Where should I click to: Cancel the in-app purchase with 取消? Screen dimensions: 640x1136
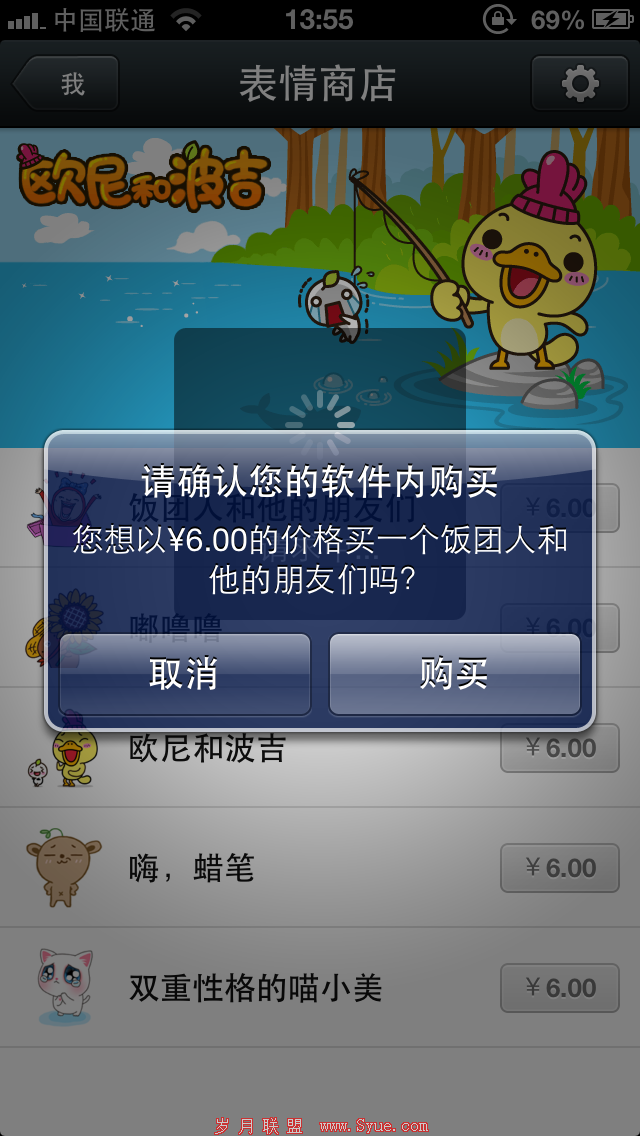point(184,674)
